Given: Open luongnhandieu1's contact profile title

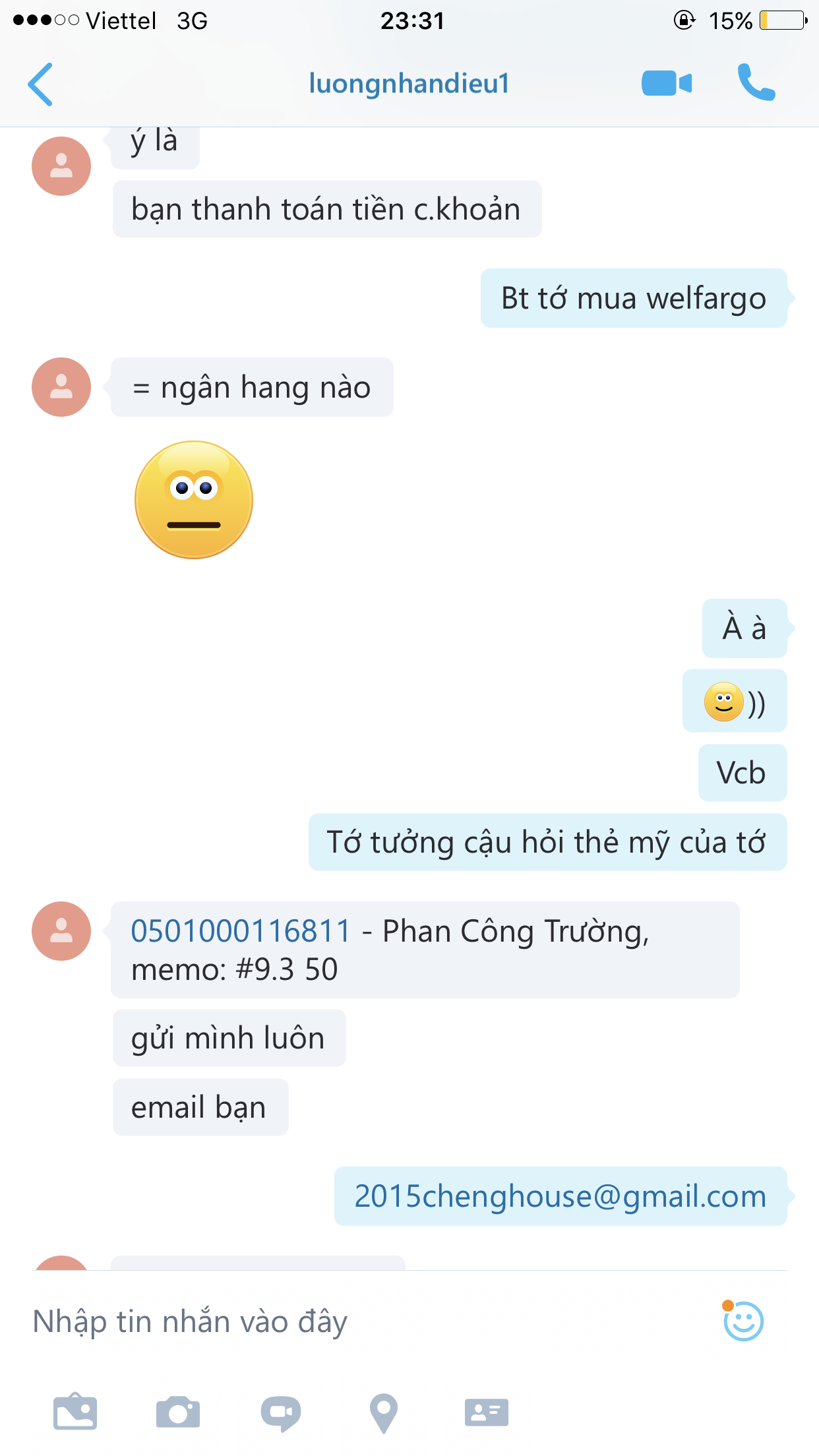Looking at the screenshot, I should (409, 84).
